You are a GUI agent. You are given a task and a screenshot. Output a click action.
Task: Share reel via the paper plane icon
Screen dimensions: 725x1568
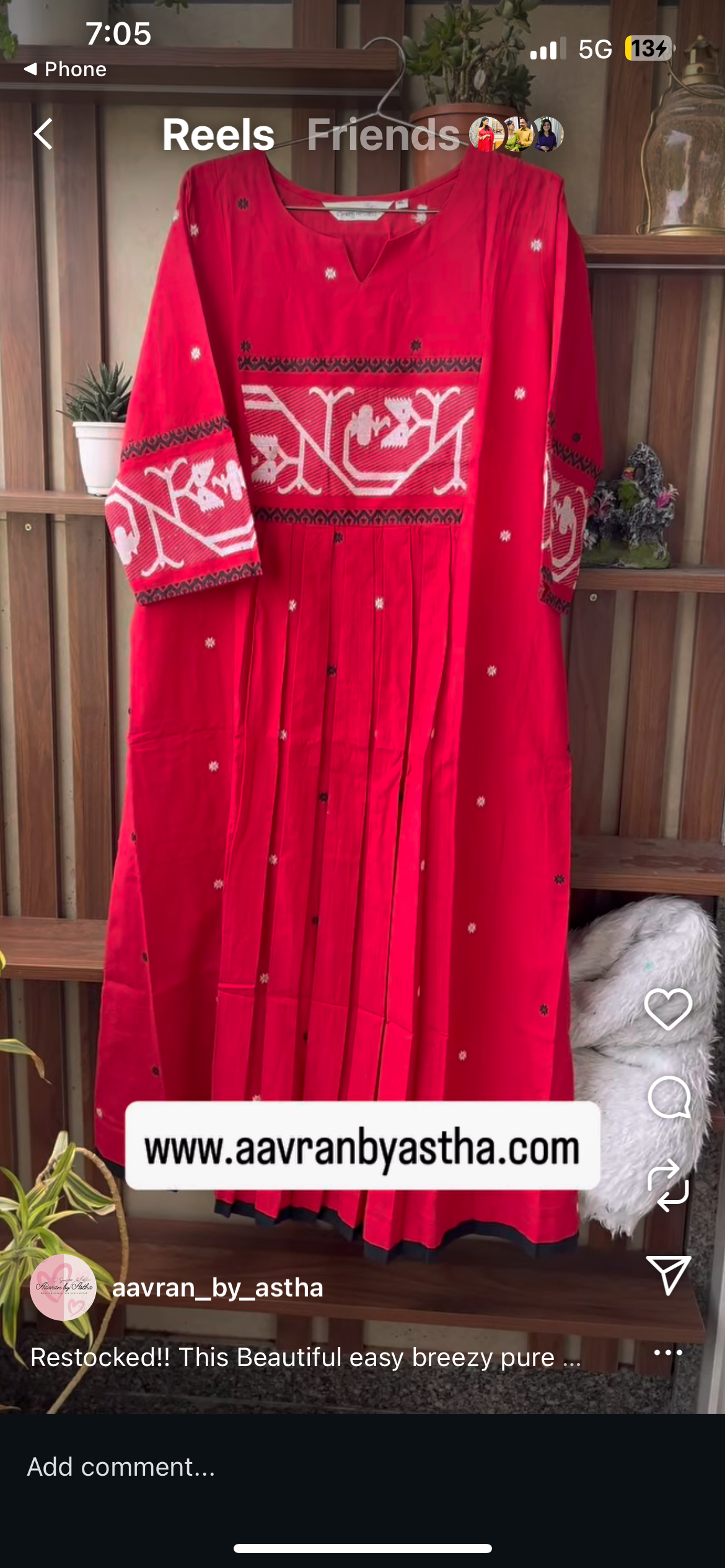click(668, 1275)
